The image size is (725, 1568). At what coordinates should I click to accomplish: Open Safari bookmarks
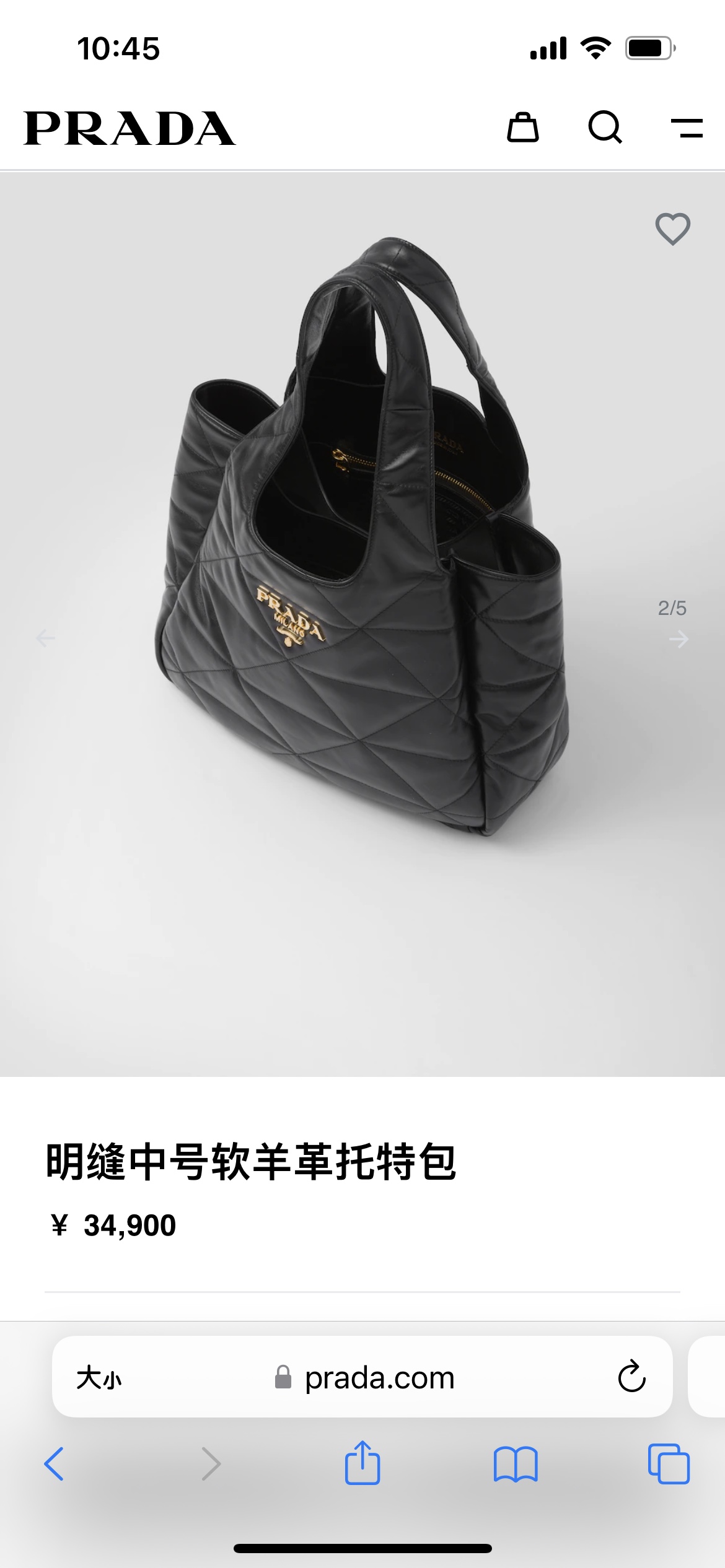pos(516,1464)
